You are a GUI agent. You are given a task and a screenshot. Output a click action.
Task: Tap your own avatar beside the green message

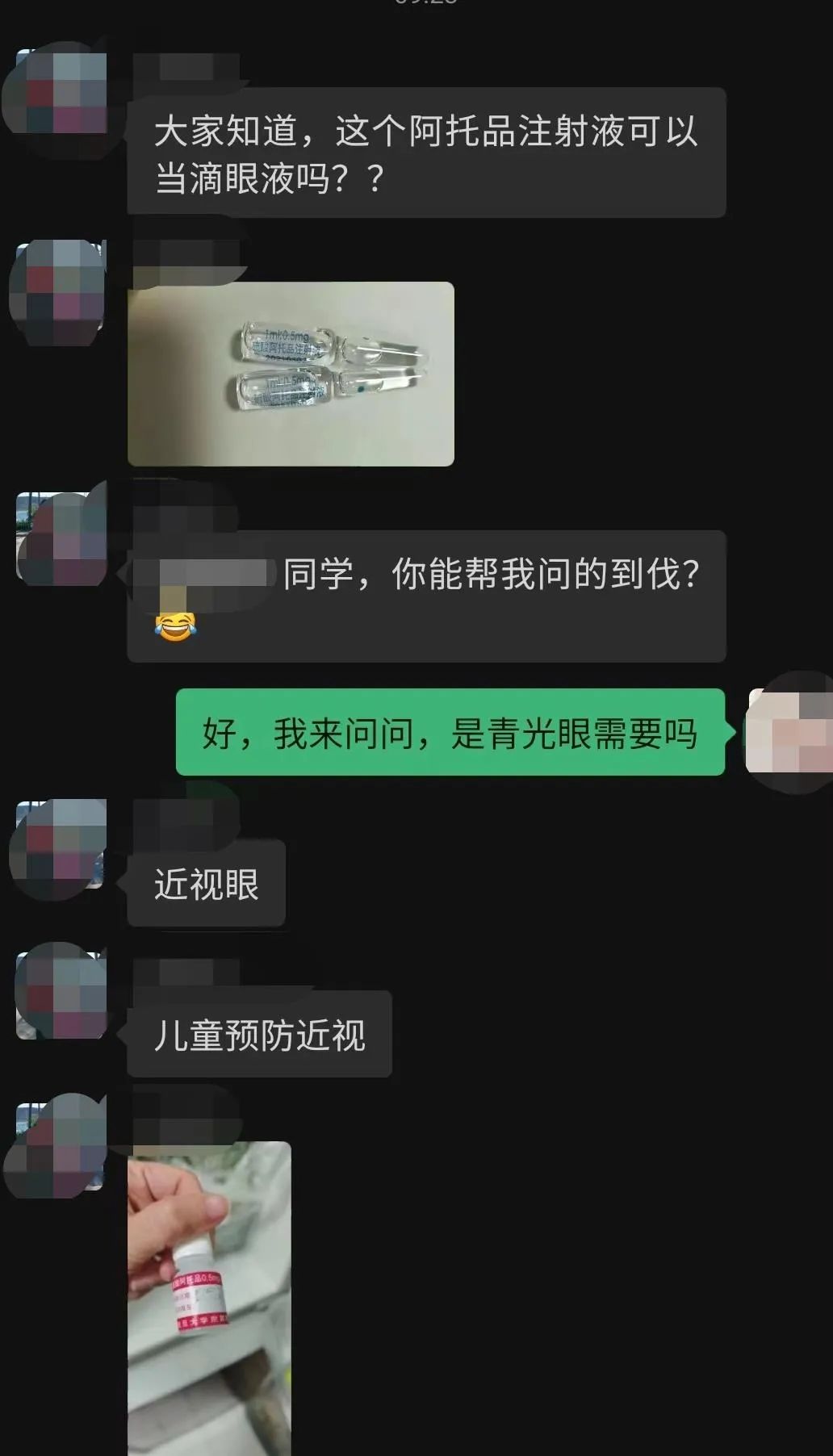[789, 731]
